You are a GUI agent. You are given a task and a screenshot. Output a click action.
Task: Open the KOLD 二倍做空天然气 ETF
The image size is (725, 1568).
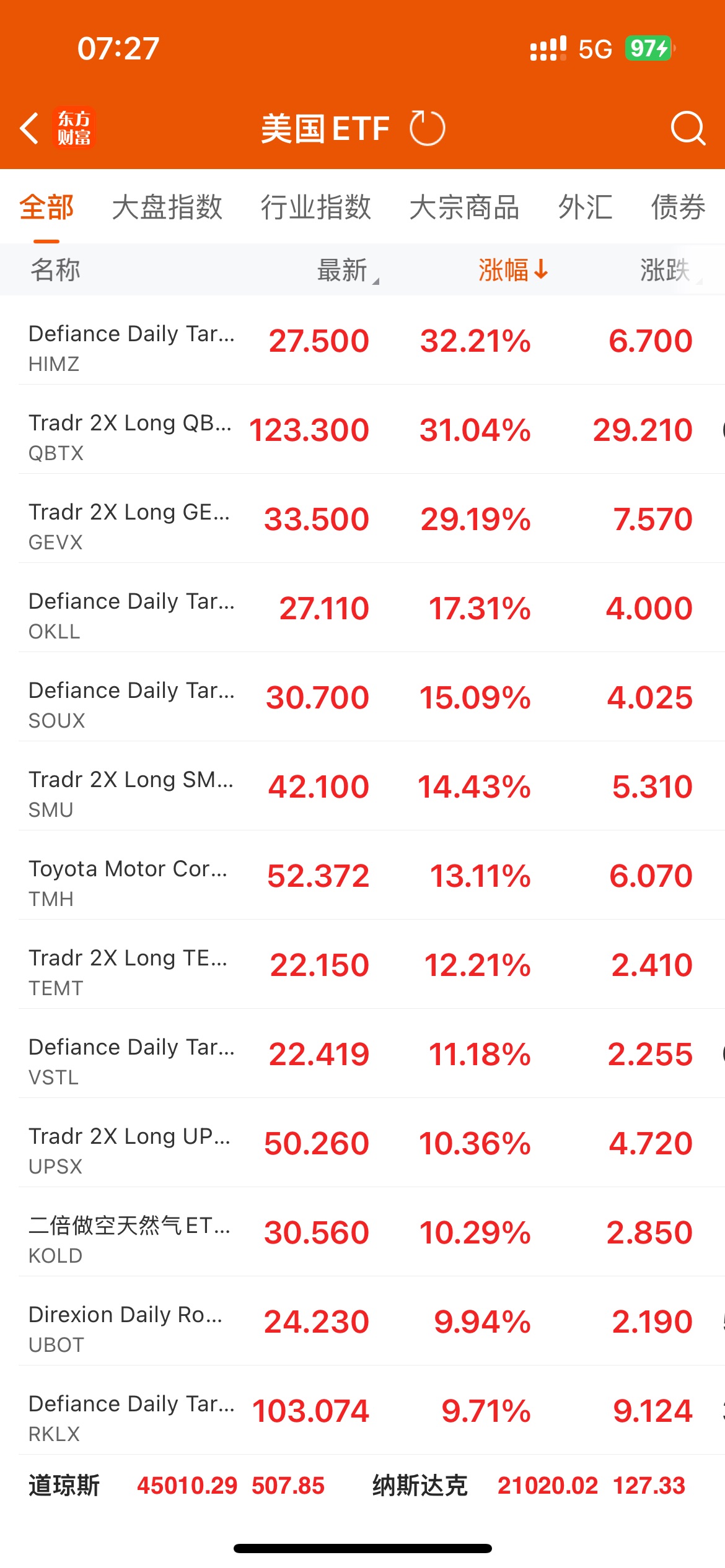(362, 1232)
